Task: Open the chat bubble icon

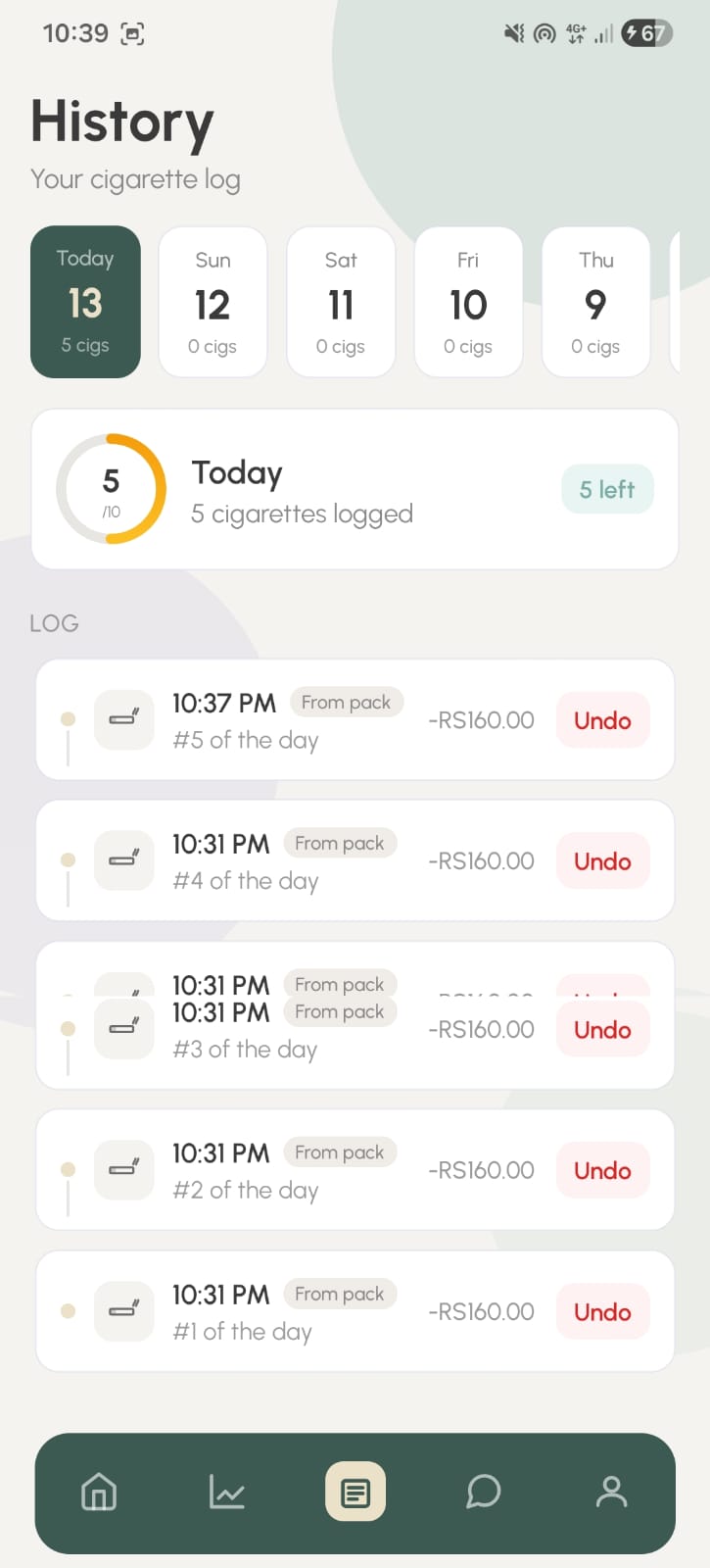Action: 483,1492
